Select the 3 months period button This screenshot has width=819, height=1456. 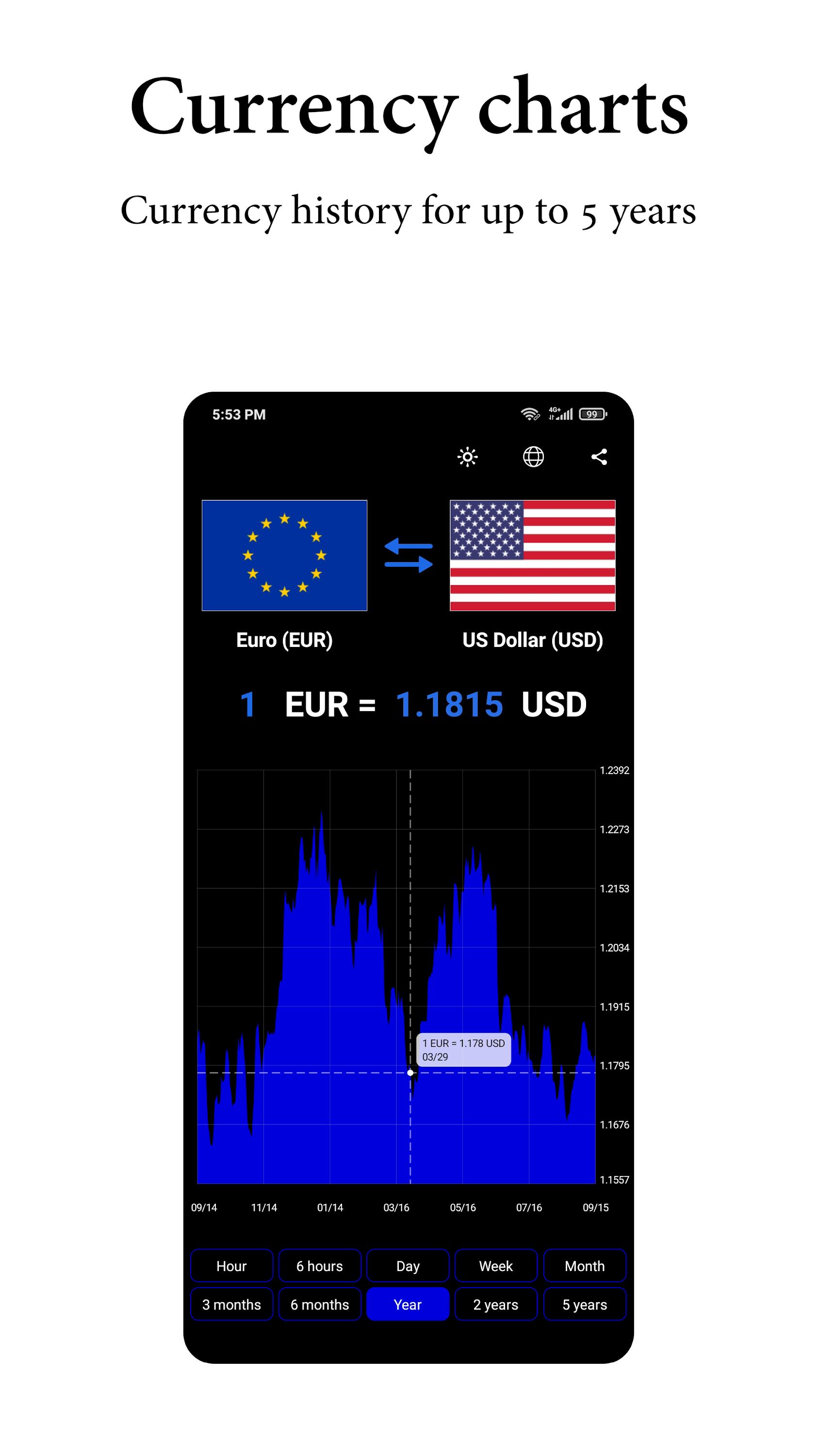pos(231,1304)
